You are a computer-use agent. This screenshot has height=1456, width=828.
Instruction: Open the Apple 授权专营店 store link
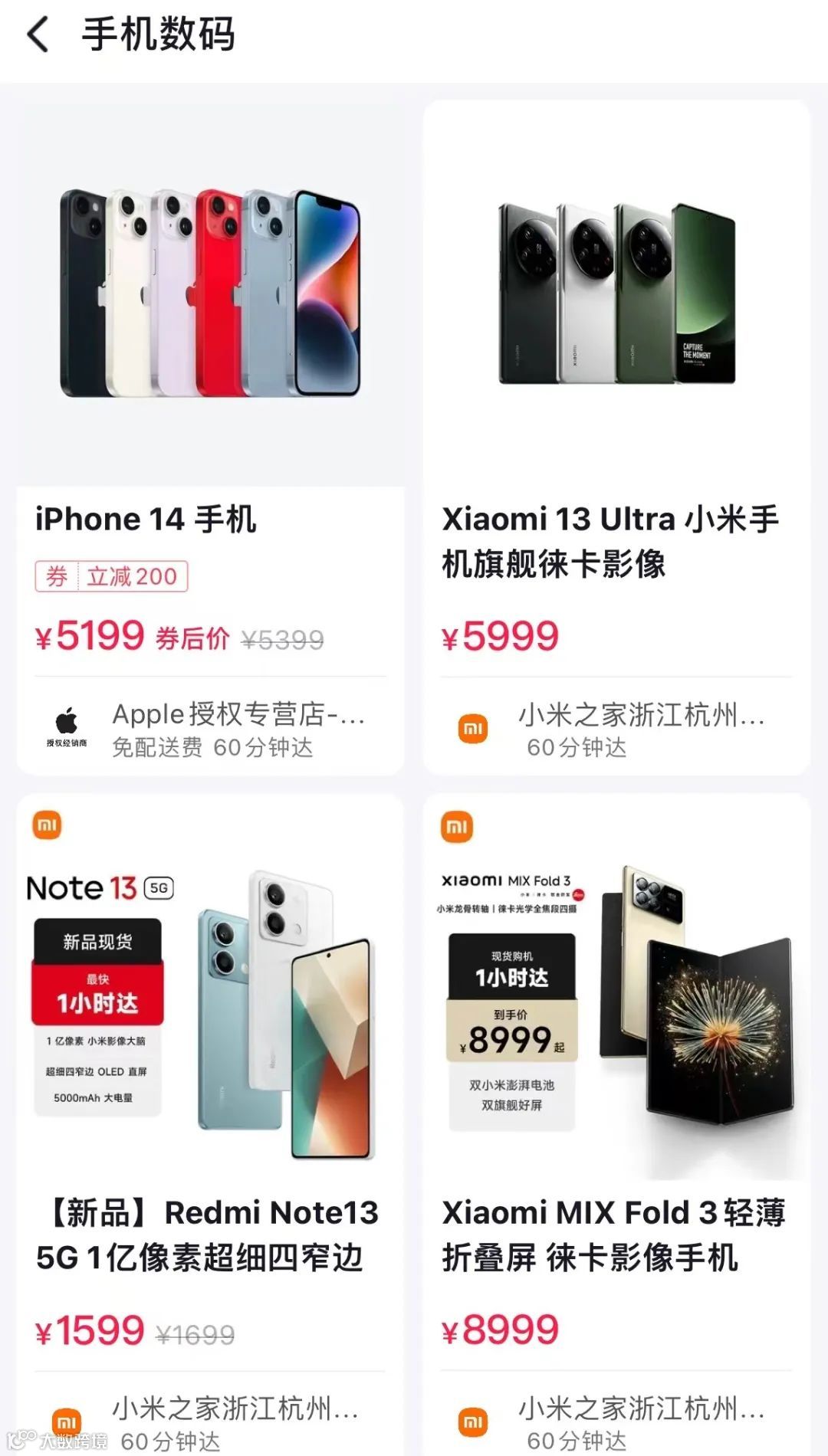(x=238, y=716)
